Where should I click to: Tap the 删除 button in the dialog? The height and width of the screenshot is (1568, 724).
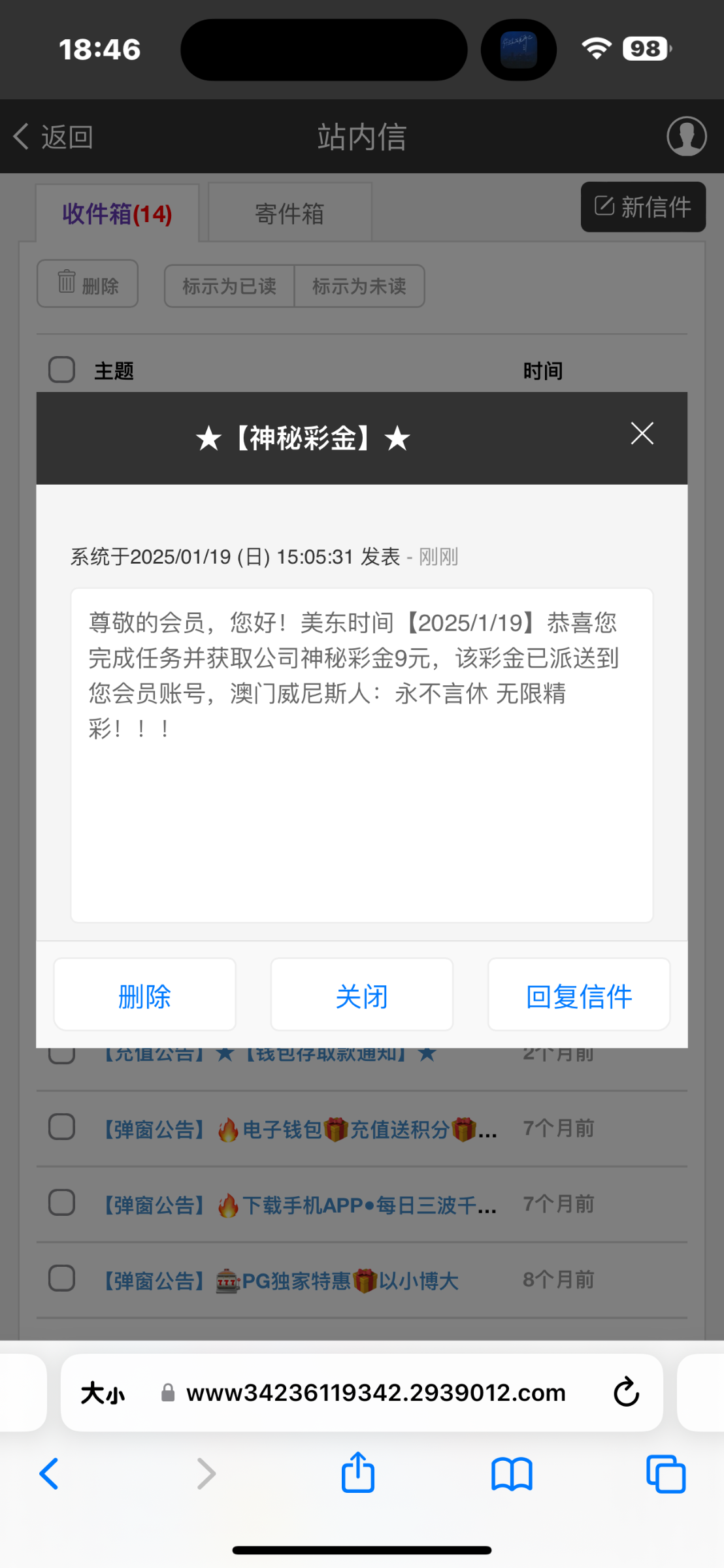point(144,995)
